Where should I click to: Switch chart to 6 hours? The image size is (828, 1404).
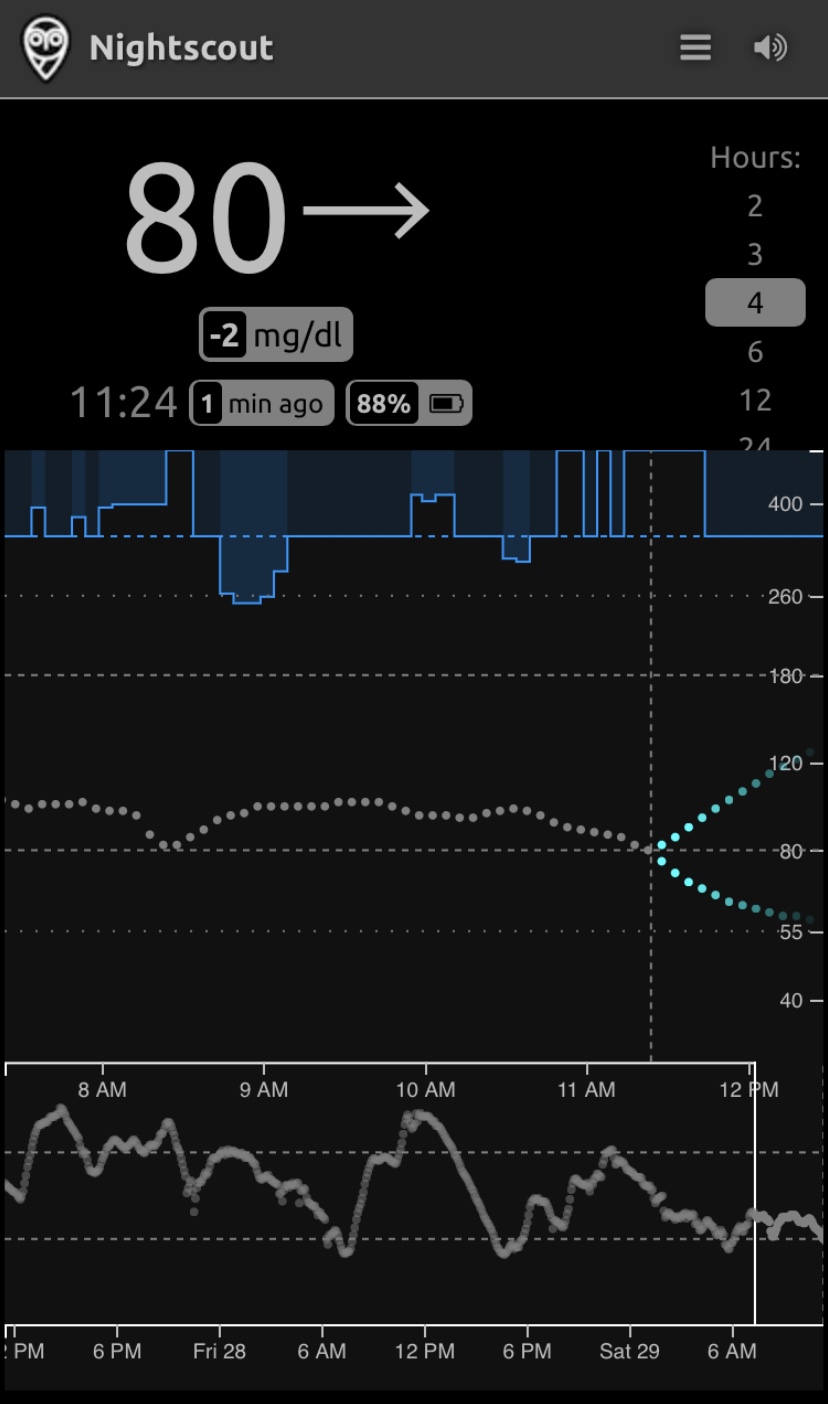(755, 351)
